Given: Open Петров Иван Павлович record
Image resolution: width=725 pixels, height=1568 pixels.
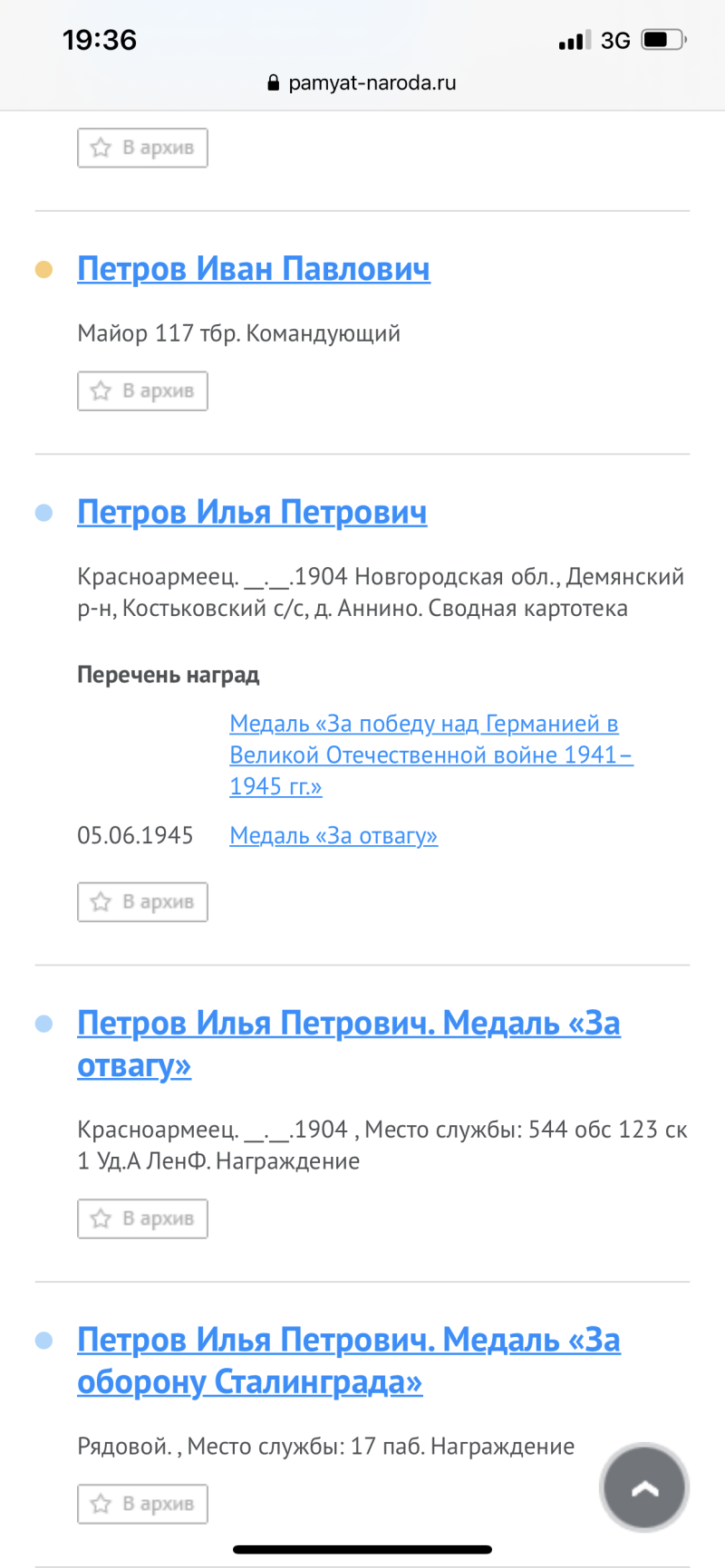Looking at the screenshot, I should (x=253, y=269).
